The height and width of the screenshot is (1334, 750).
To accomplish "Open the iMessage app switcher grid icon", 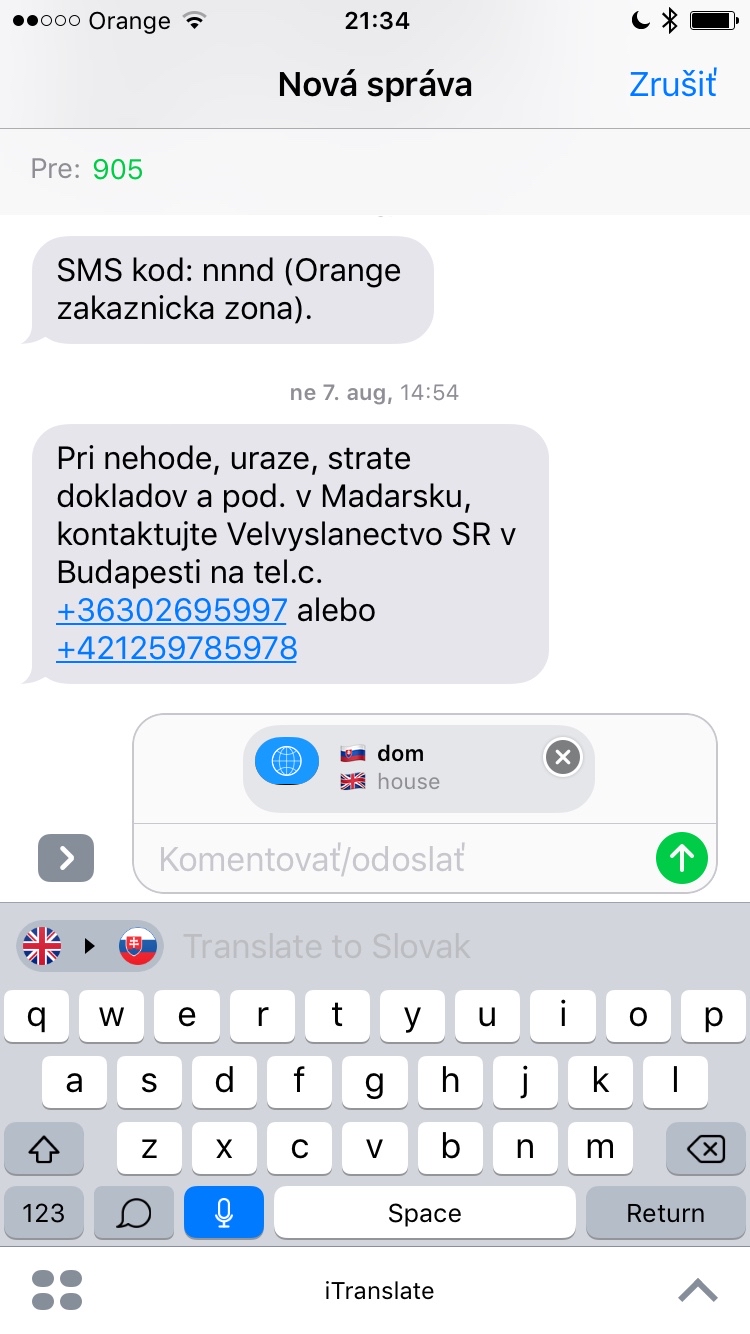I will click(x=57, y=1290).
